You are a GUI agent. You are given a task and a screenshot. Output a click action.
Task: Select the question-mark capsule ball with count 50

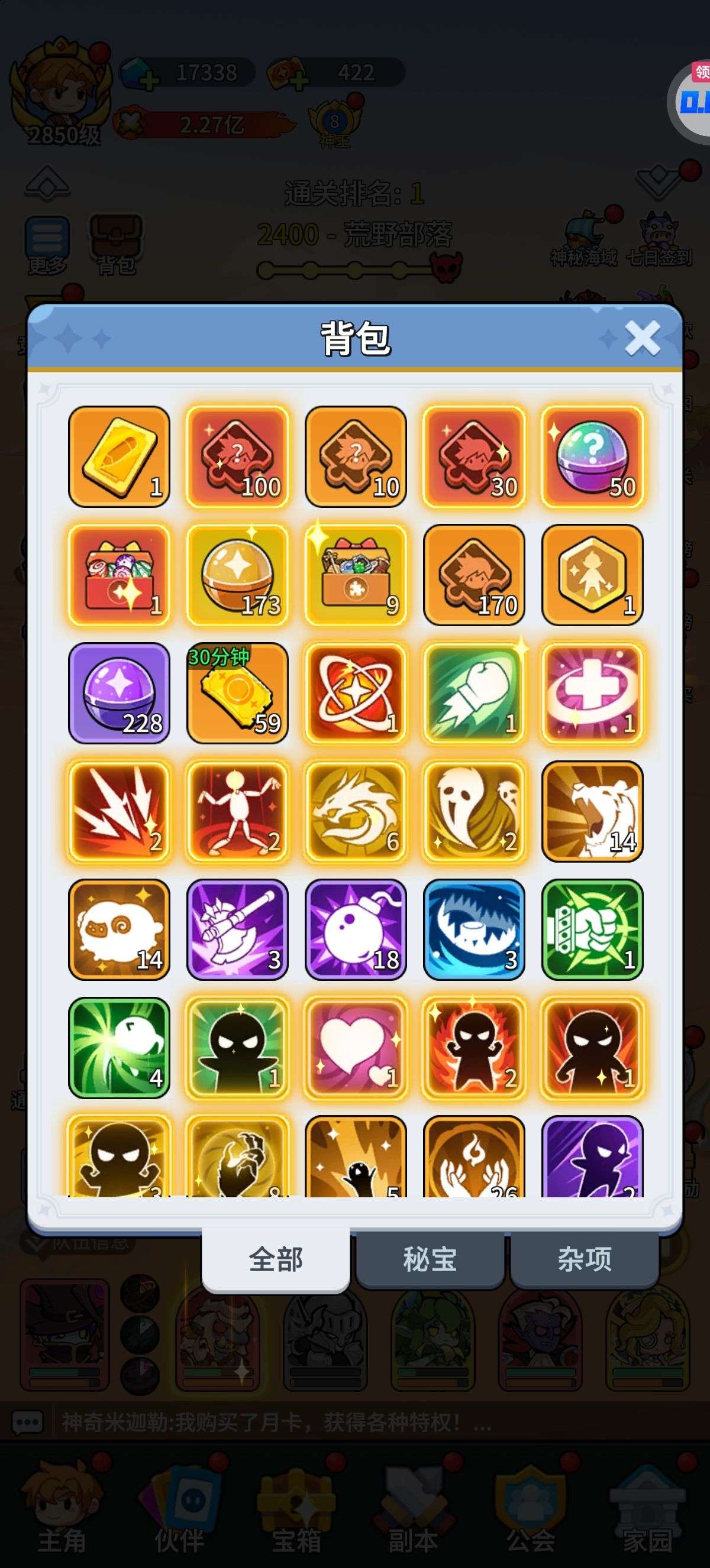pos(592,456)
